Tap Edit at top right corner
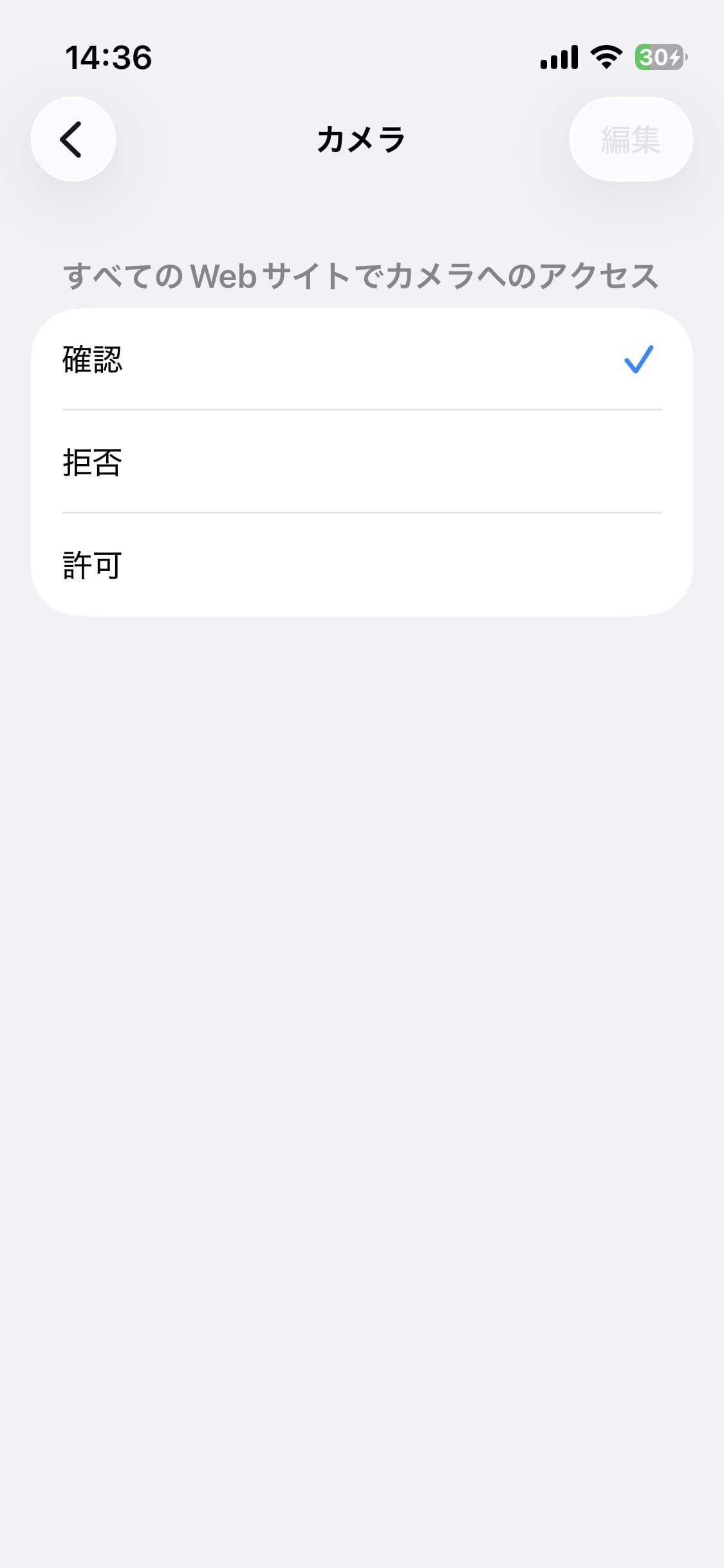Viewport: 724px width, 1568px height. point(631,139)
